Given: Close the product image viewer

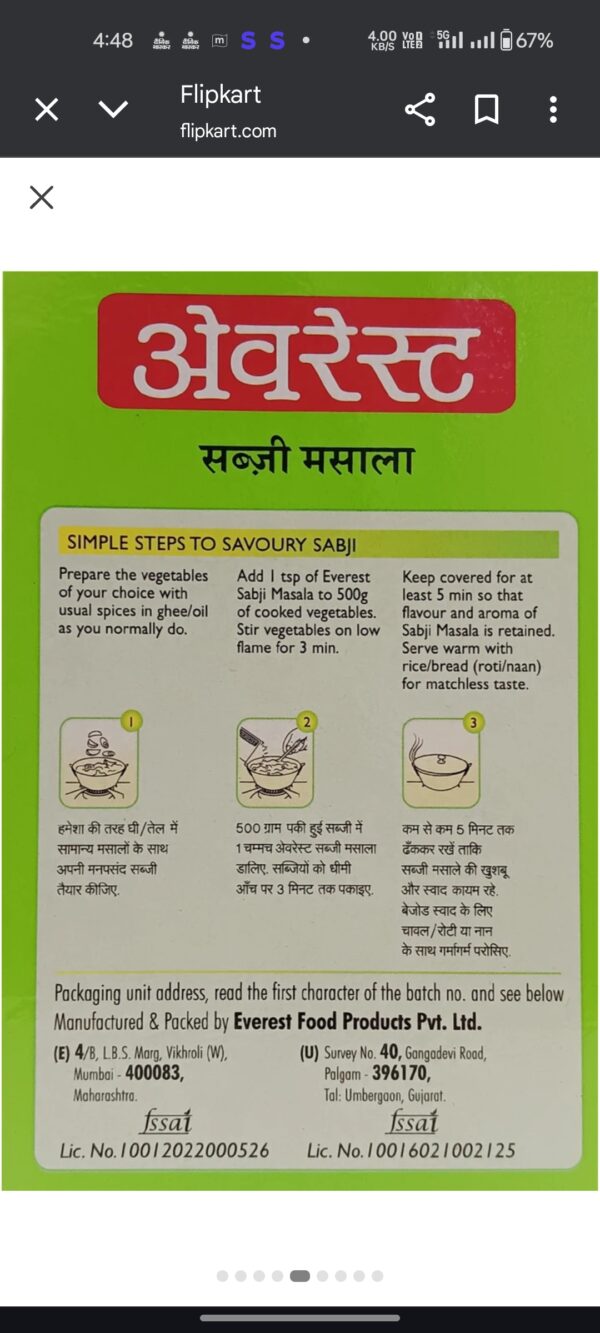Looking at the screenshot, I should pyautogui.click(x=41, y=197).
